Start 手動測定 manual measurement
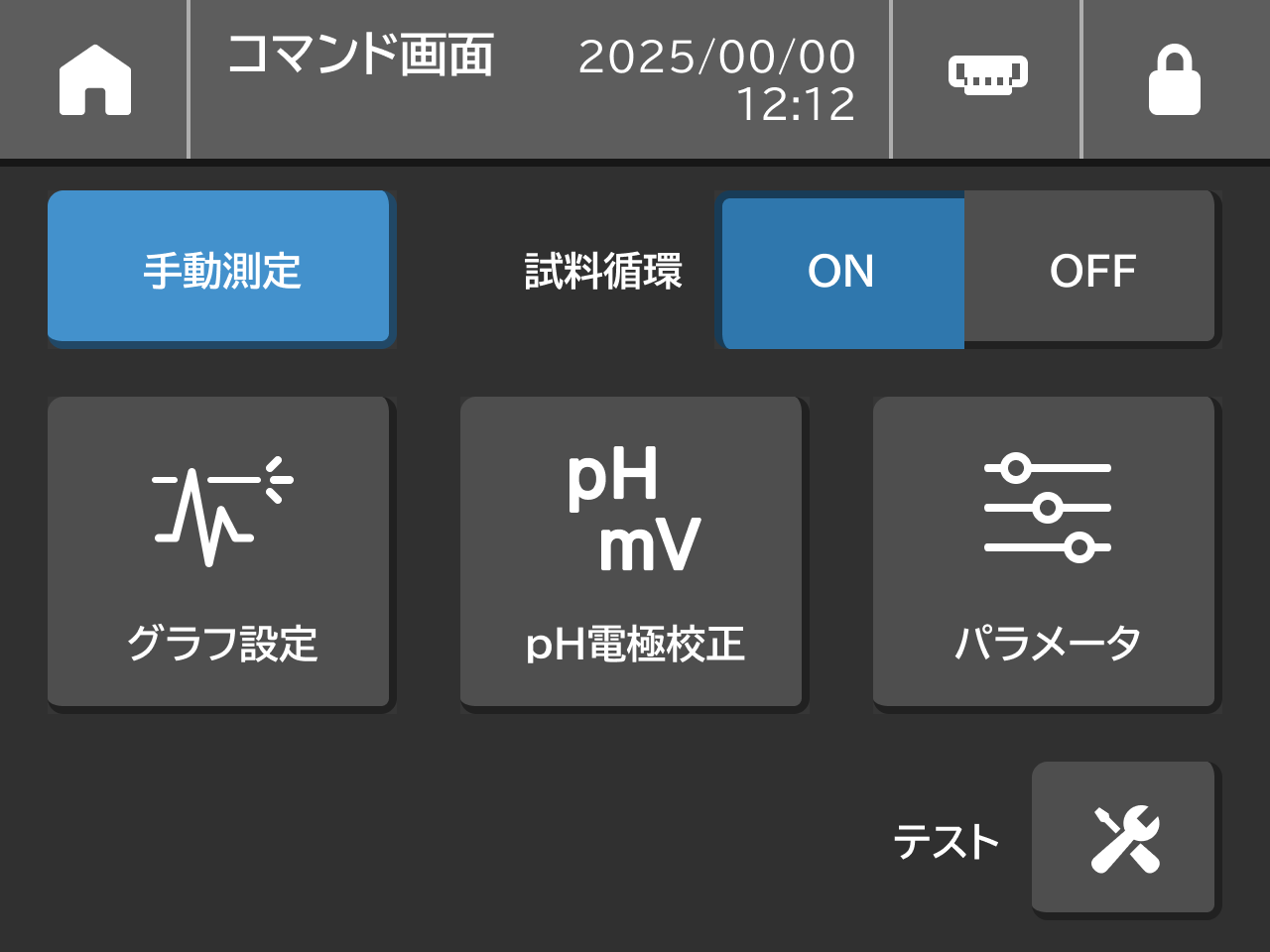The image size is (1270, 952). (x=219, y=268)
